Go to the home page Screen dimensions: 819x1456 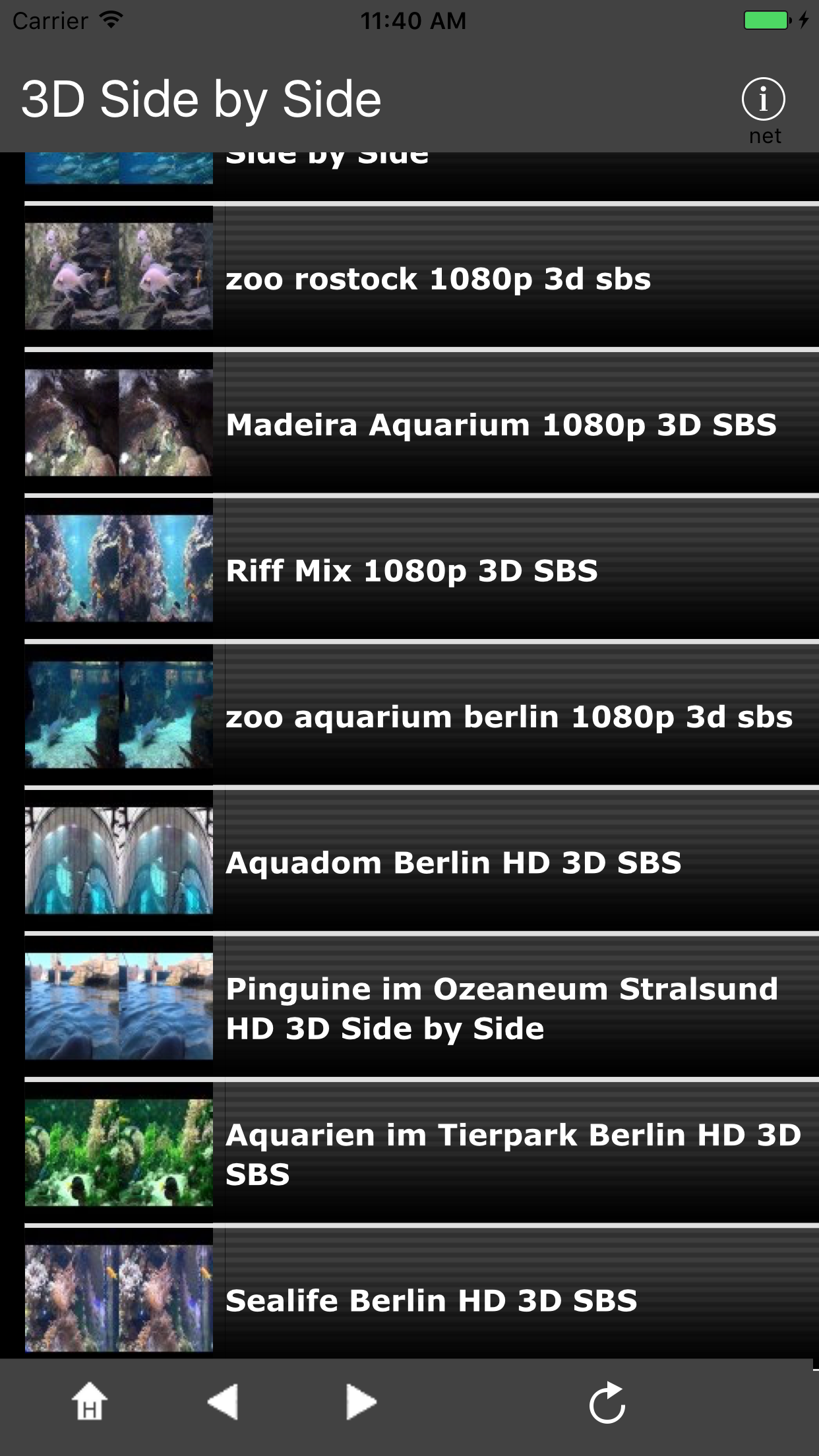pos(90,1402)
